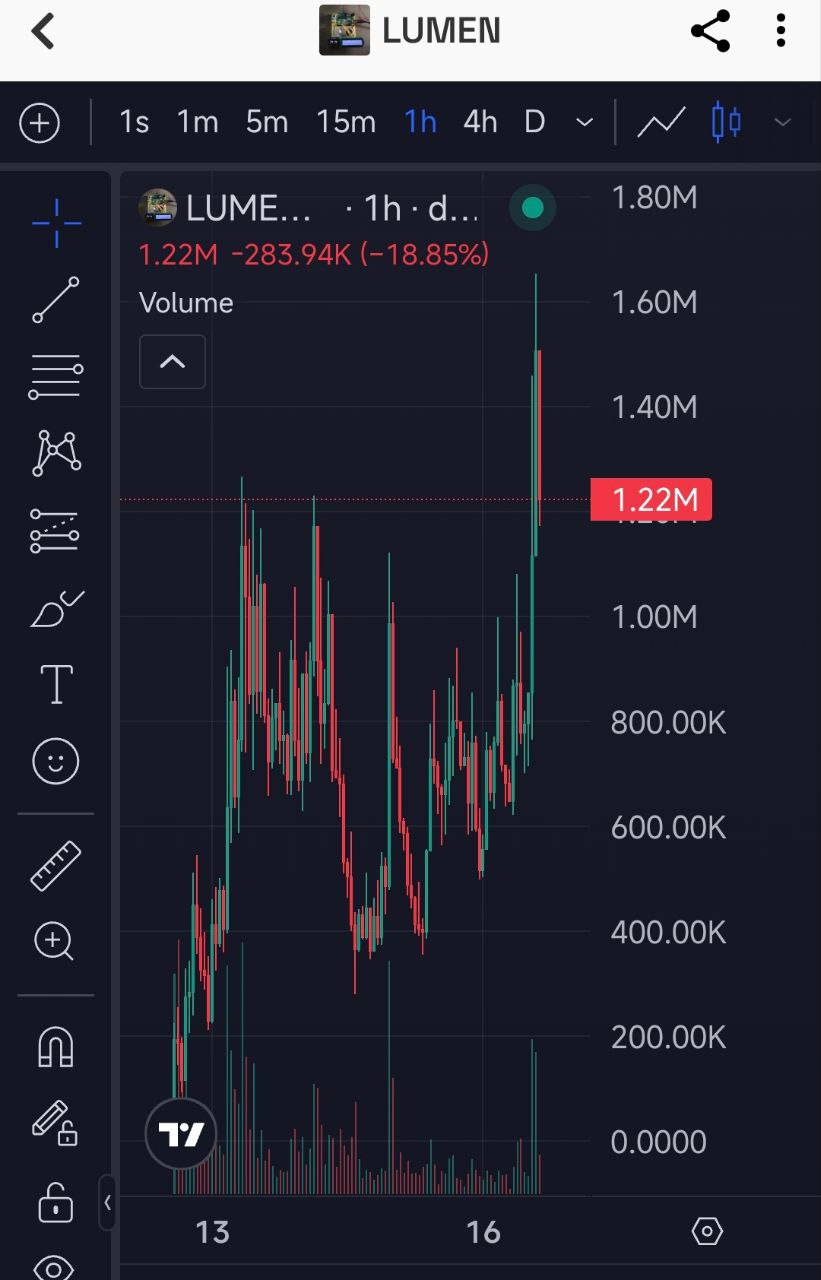Share the LUMEN chart
Screen dimensions: 821x1280
[x=710, y=32]
